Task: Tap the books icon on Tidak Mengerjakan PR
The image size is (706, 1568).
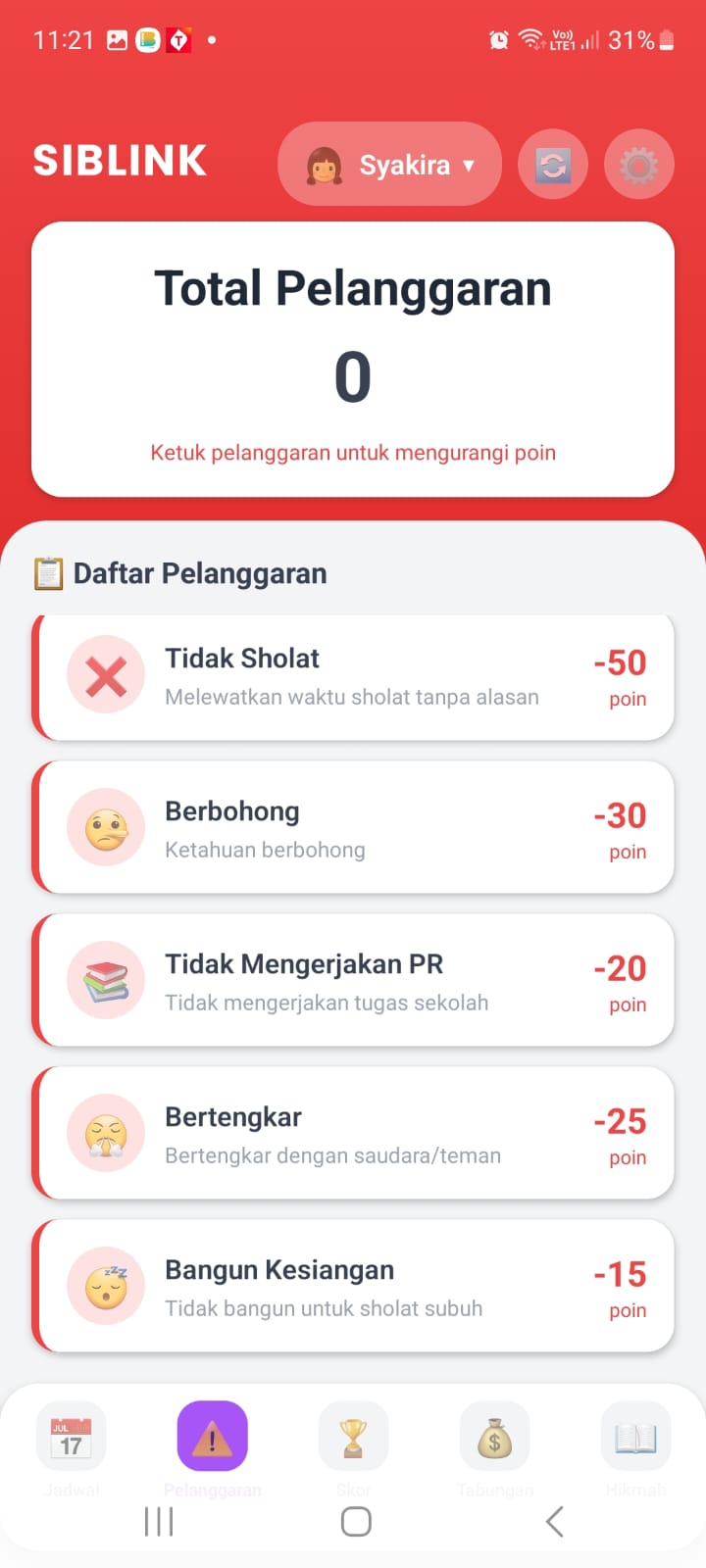Action: (106, 980)
